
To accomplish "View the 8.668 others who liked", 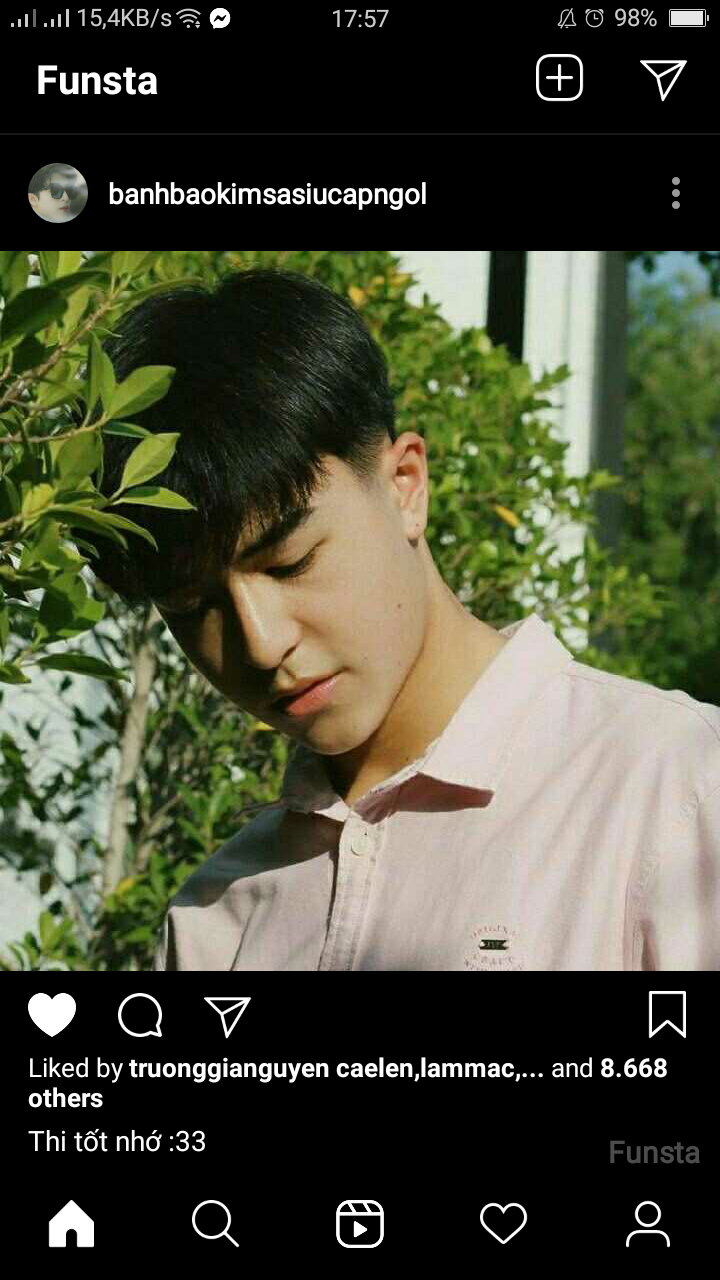I will [632, 1068].
